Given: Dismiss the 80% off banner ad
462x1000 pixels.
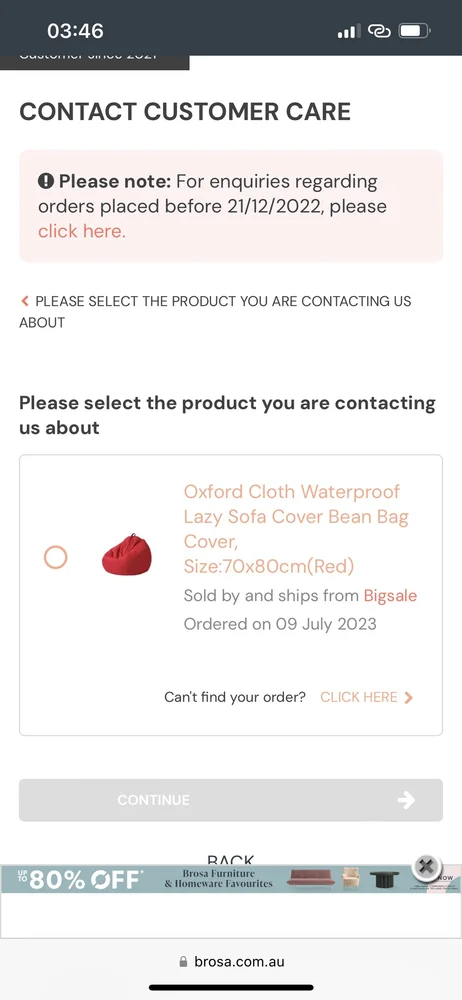Looking at the screenshot, I should coord(427,867).
